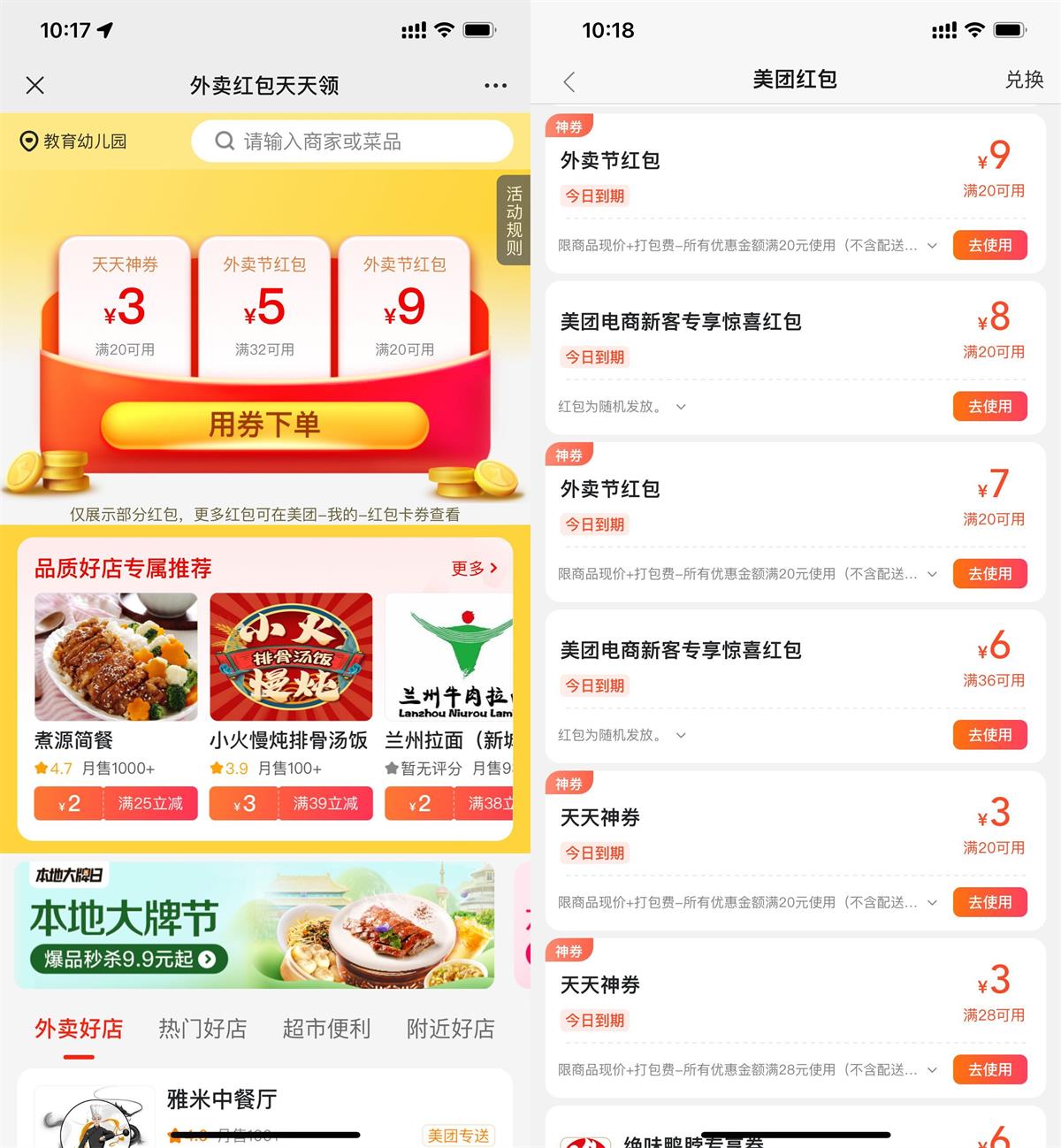Open 更多 in 品质好店专属推荐 section
This screenshot has width=1061, height=1148.
point(474,569)
